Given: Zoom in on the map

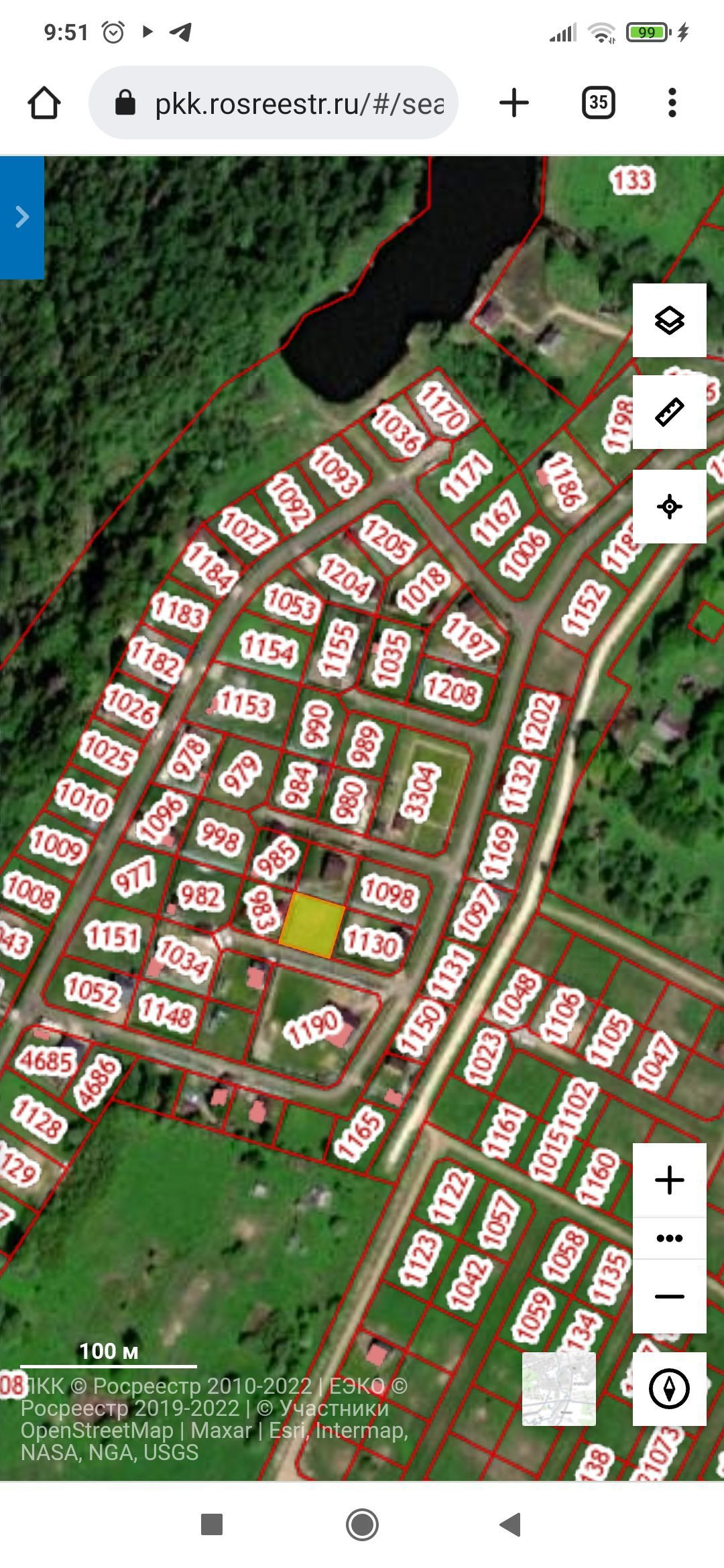Looking at the screenshot, I should 669,1180.
